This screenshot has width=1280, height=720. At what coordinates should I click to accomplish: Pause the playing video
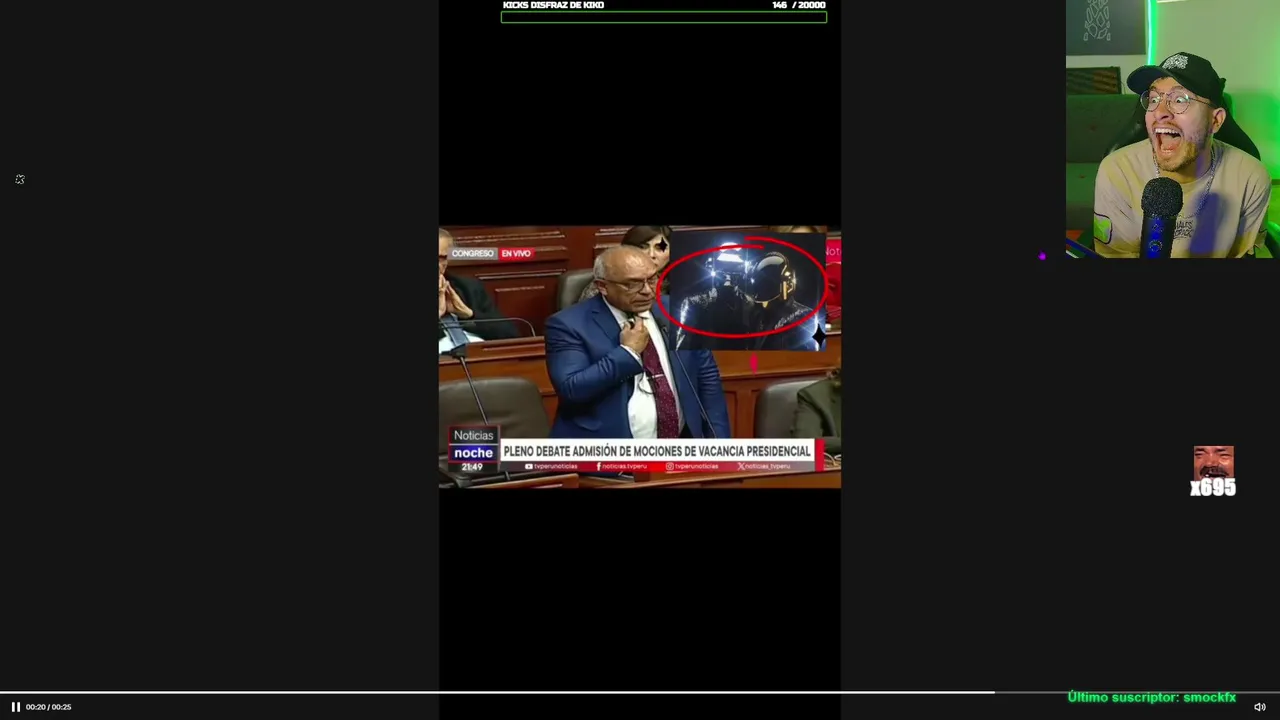click(15, 707)
